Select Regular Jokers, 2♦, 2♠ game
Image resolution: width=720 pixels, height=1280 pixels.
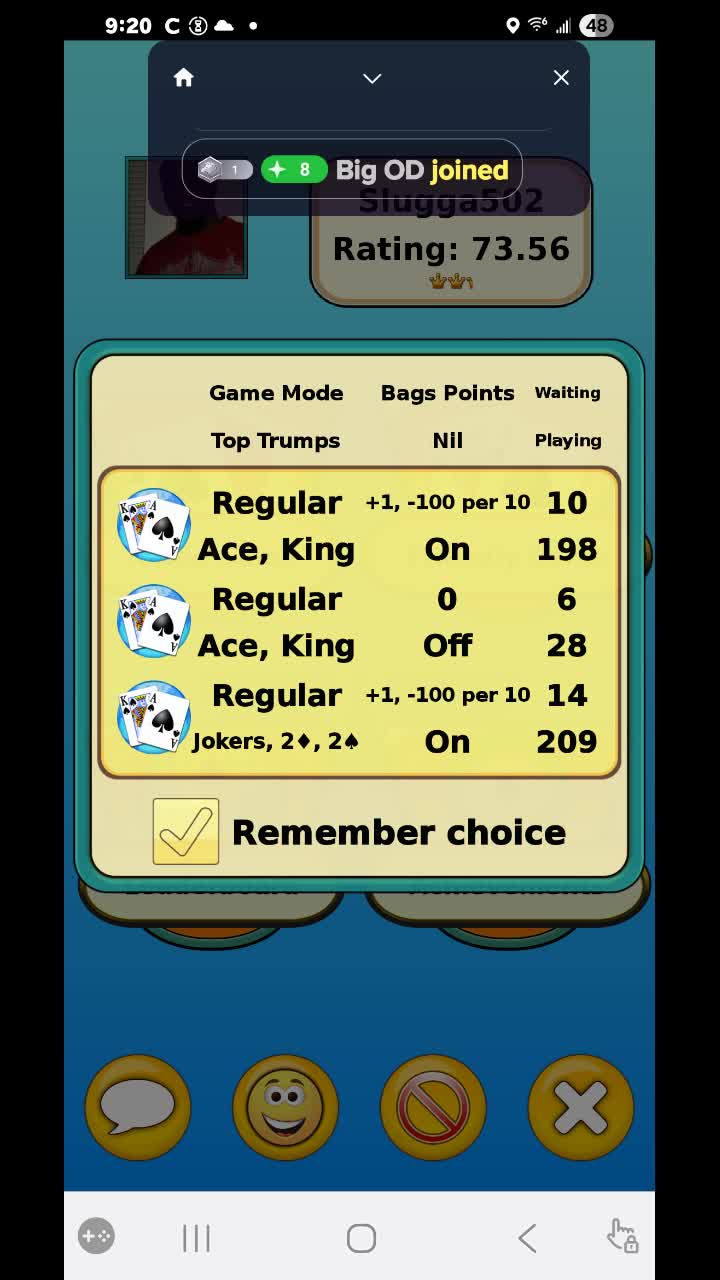click(359, 718)
